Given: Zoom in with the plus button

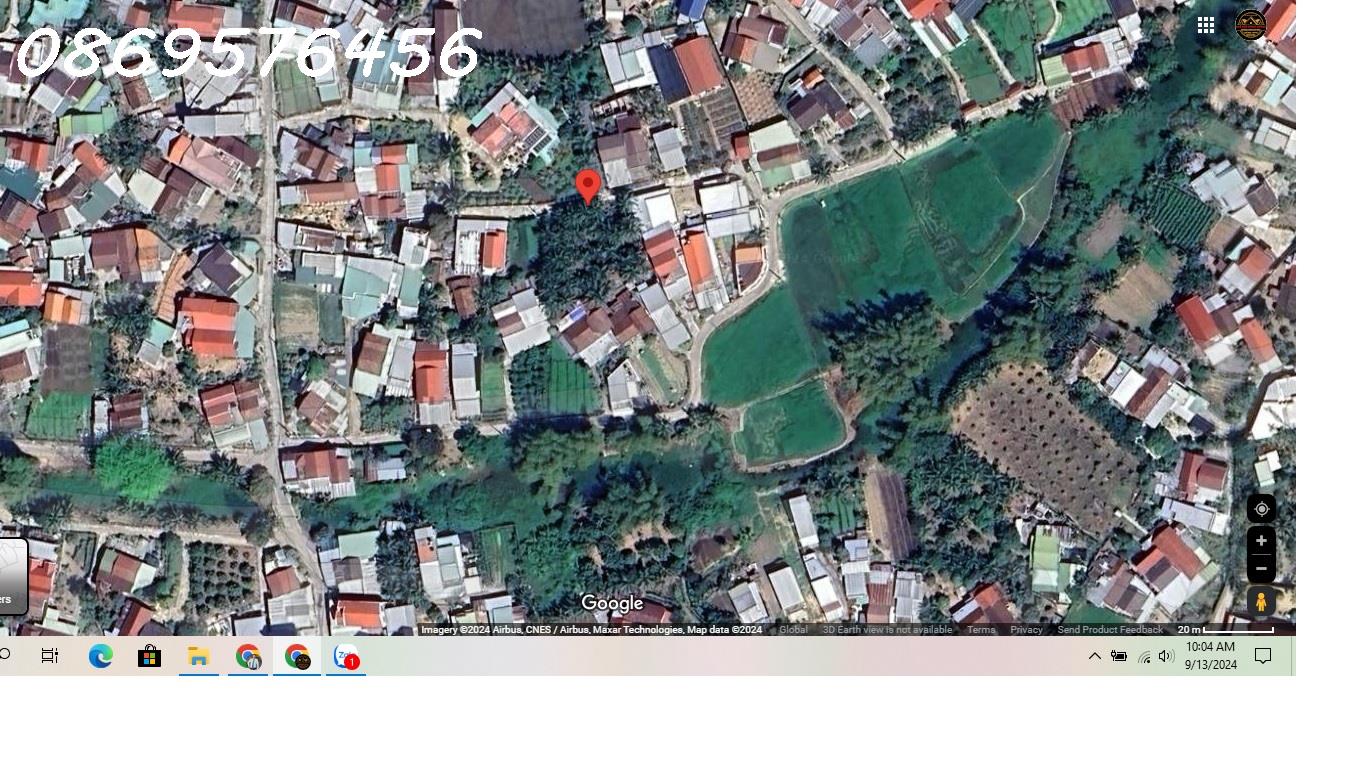Looking at the screenshot, I should coord(1261,541).
